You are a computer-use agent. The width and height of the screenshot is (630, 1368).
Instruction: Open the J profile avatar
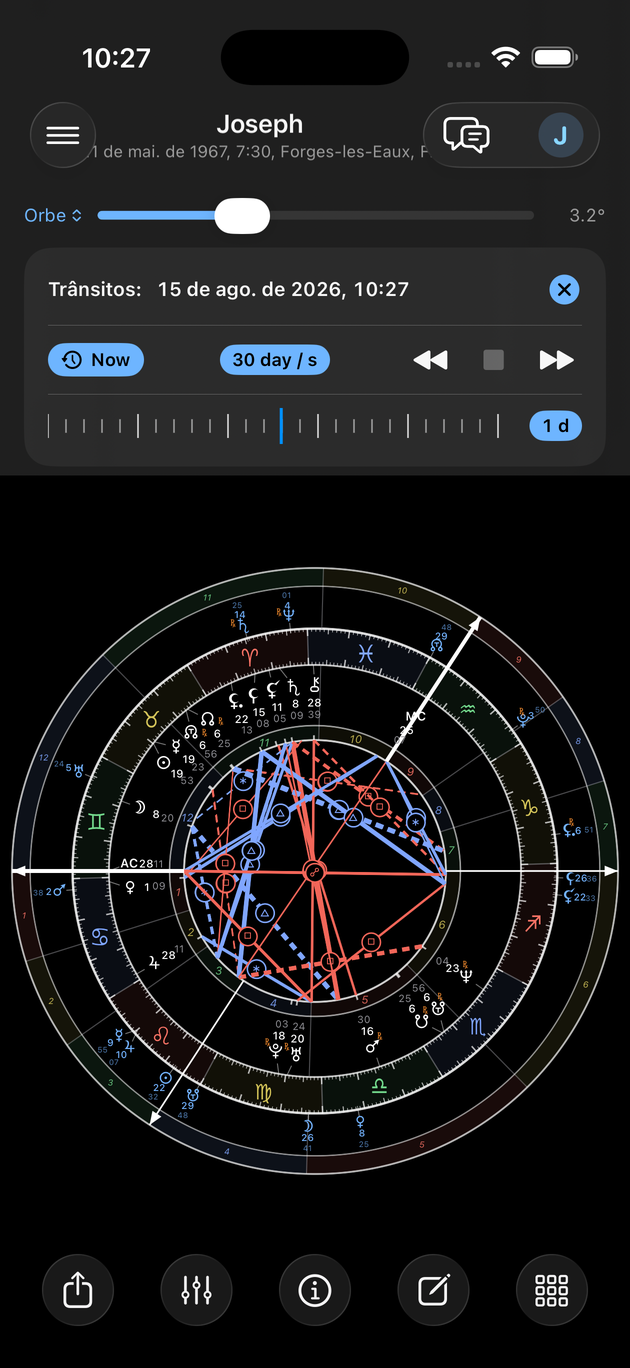560,135
